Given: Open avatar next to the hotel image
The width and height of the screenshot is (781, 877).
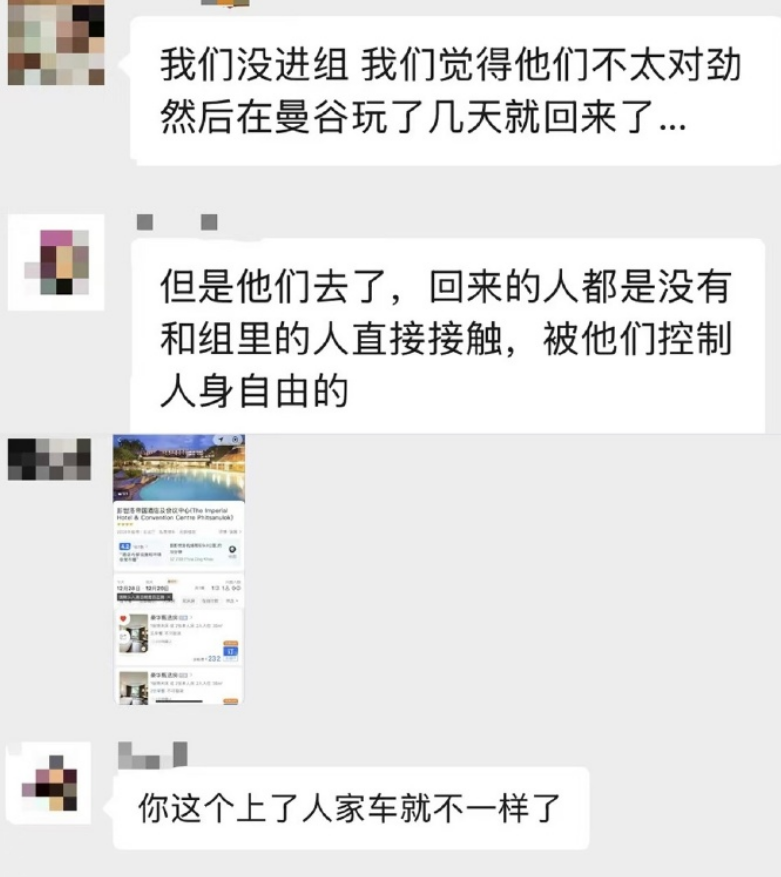Looking at the screenshot, I should click(x=50, y=458).
